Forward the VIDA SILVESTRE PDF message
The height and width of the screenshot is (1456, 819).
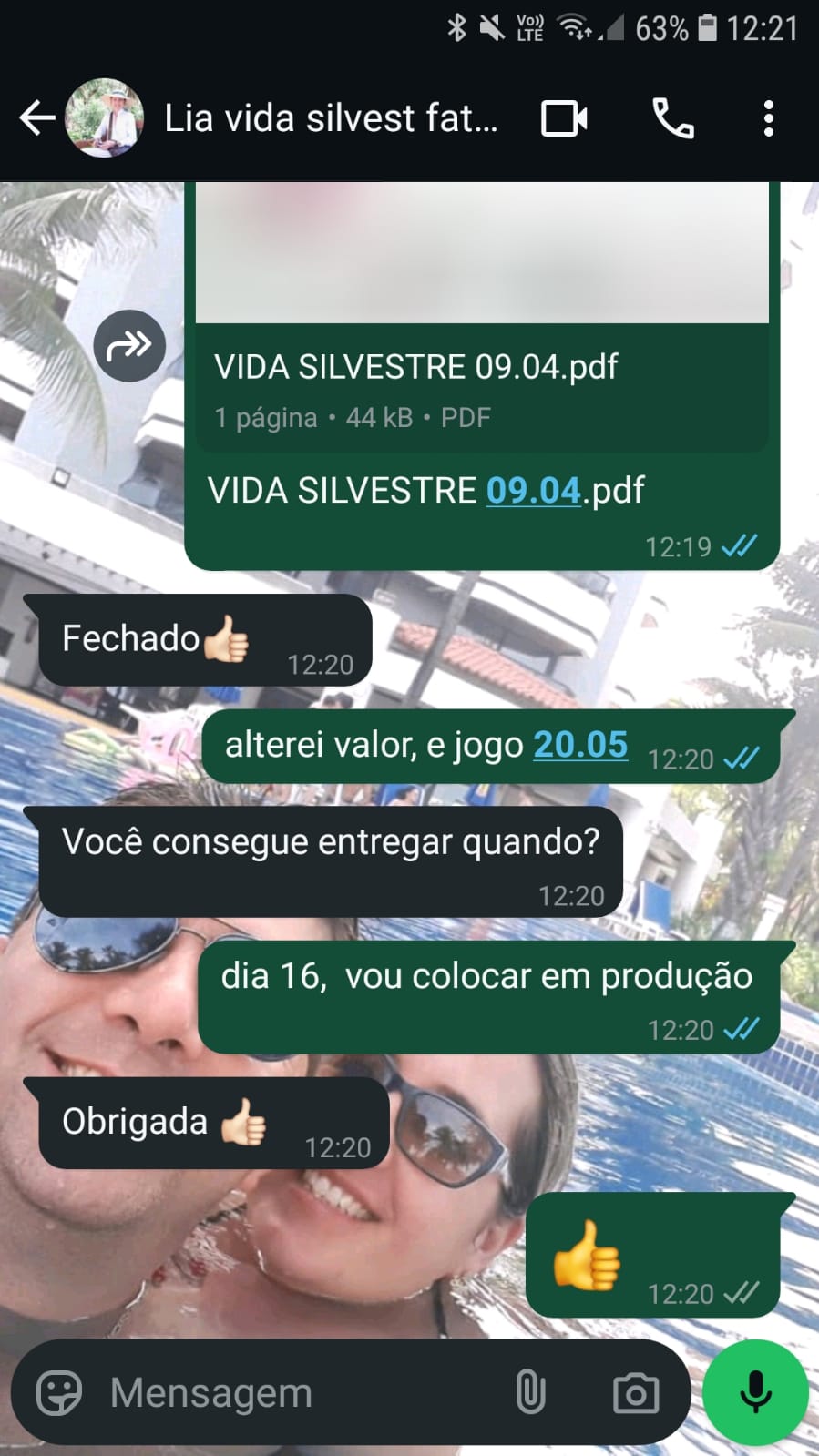pos(129,346)
